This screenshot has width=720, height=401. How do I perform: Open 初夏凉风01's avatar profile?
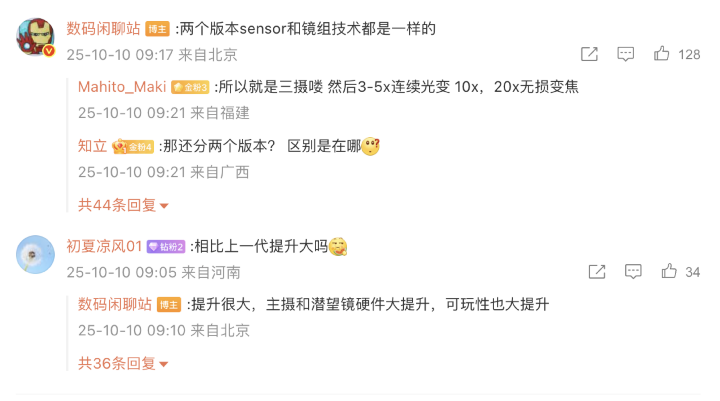tap(35, 254)
